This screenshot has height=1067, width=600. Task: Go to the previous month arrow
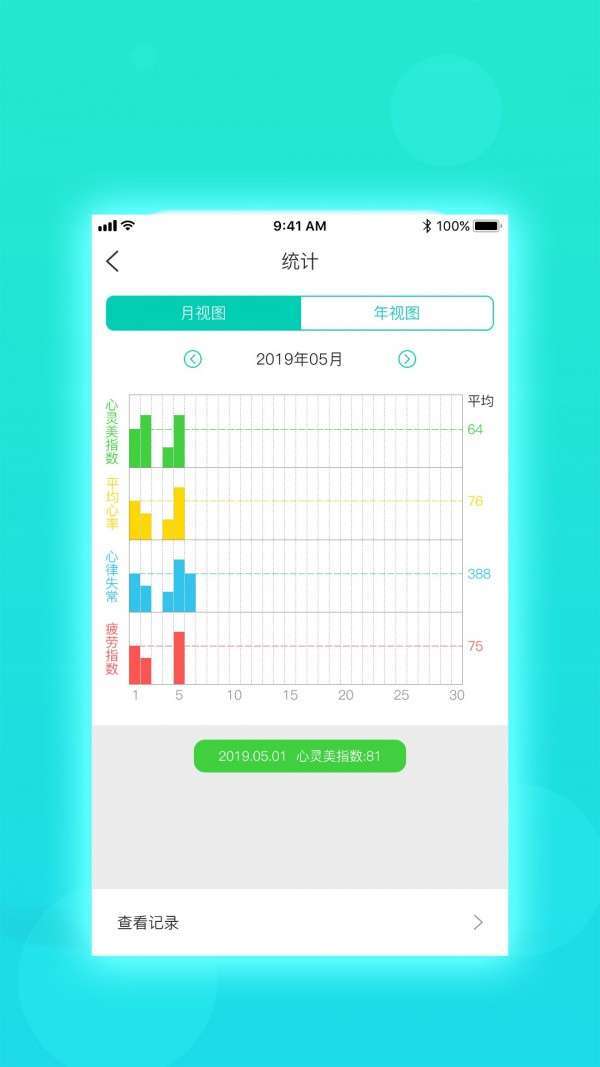(x=193, y=359)
